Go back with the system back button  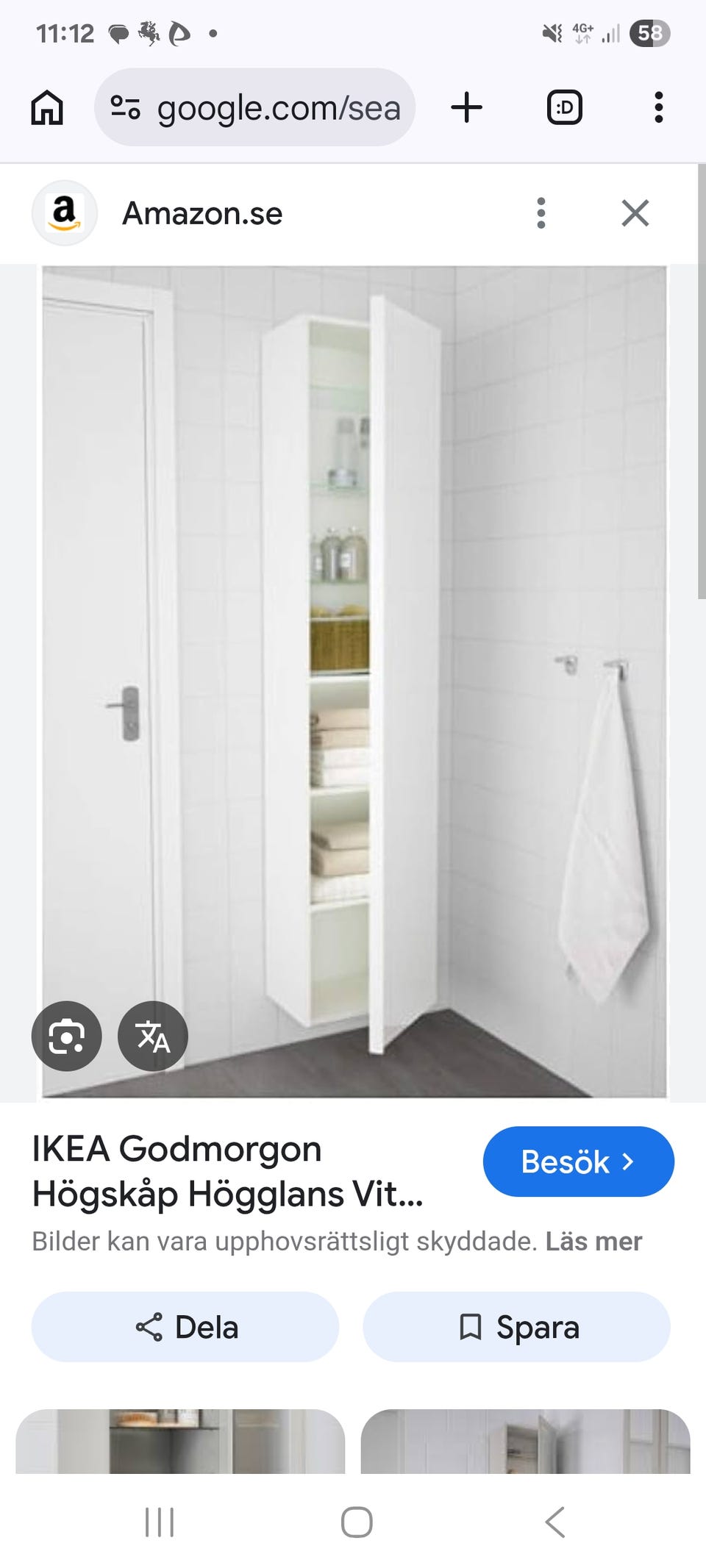tap(555, 1522)
